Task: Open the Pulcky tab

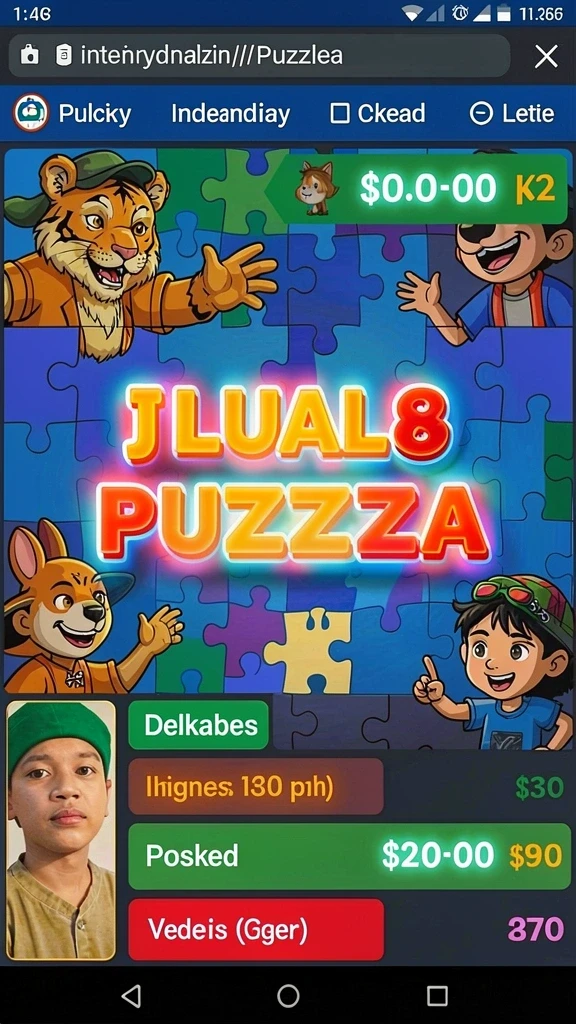Action: 72,114
